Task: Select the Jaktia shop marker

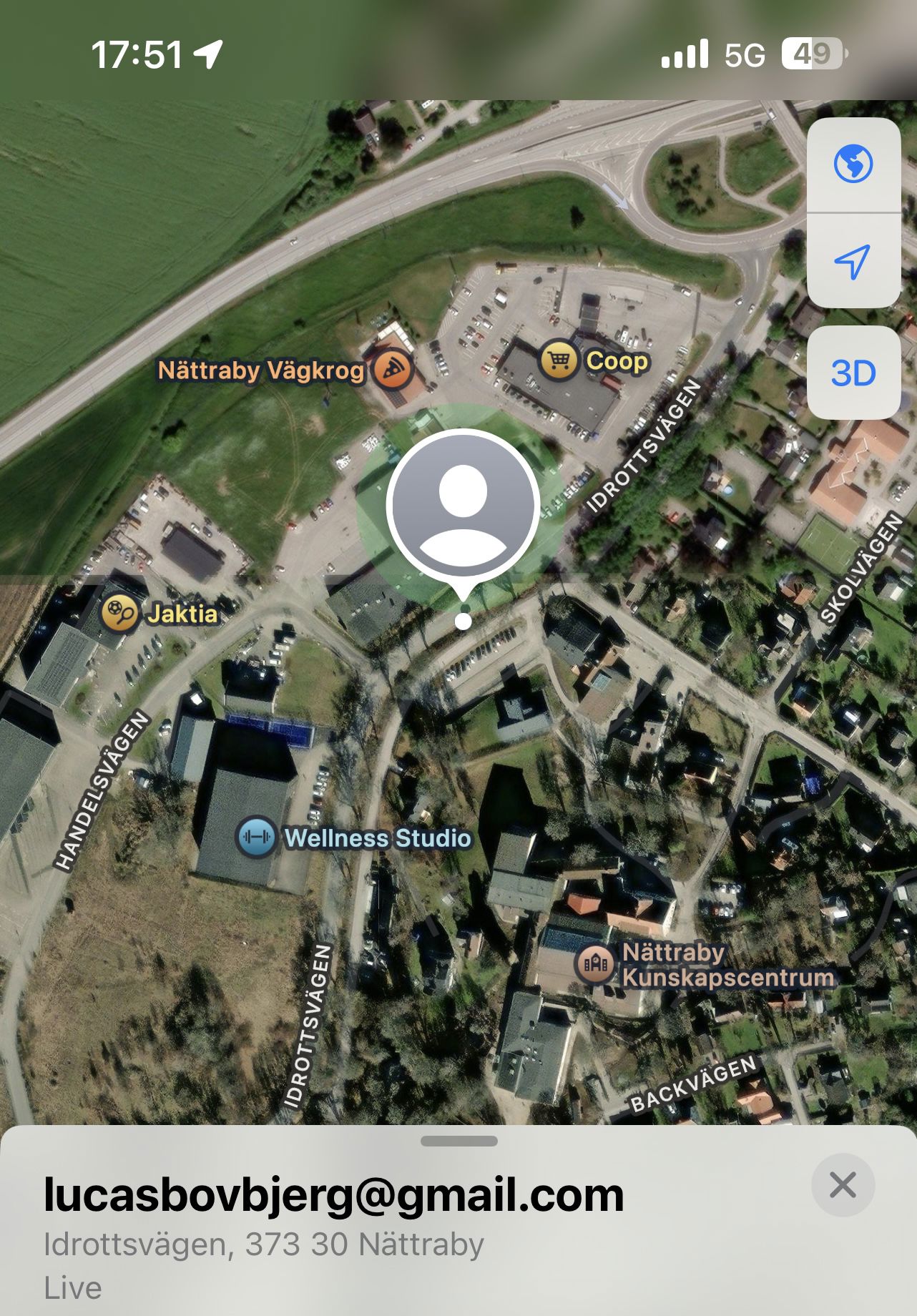Action: tap(119, 613)
